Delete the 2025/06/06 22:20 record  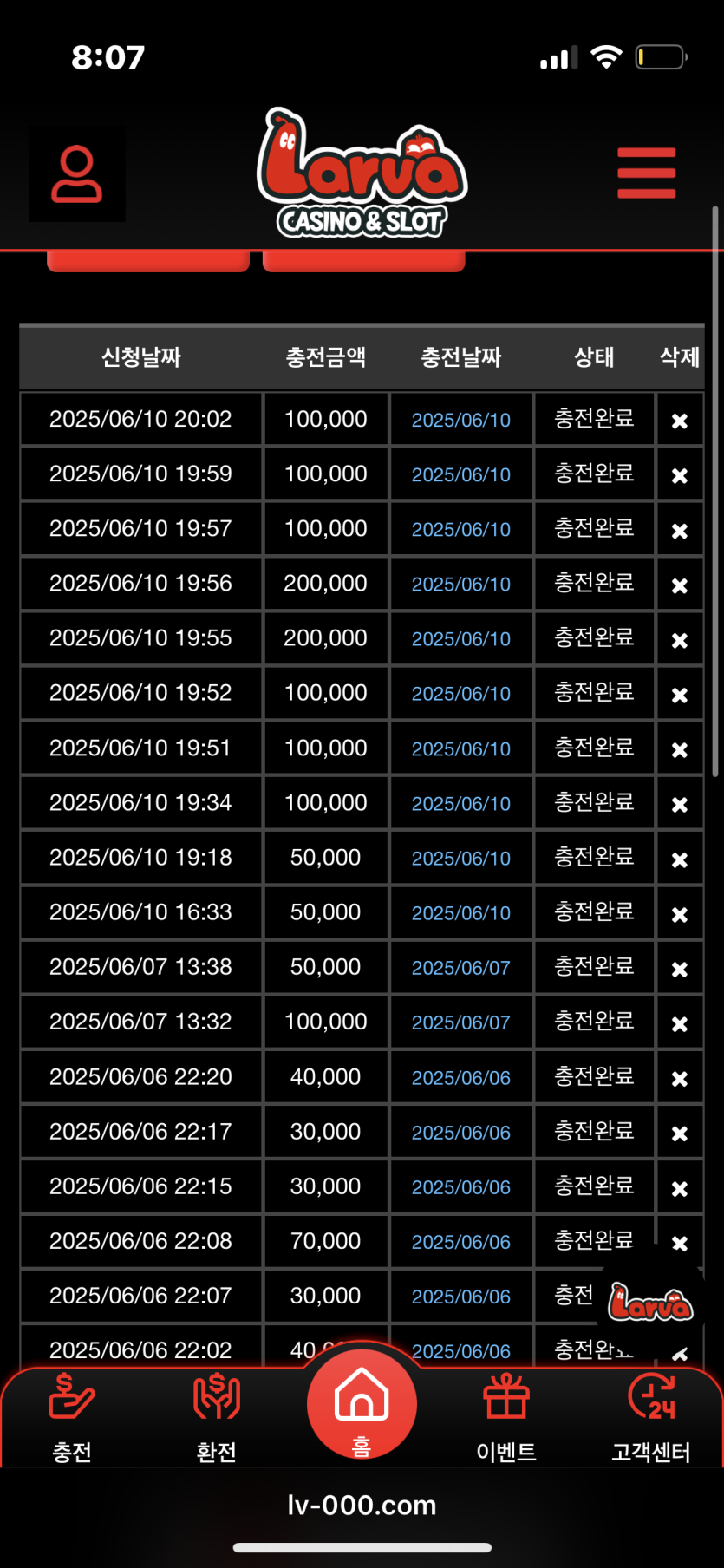[680, 1078]
